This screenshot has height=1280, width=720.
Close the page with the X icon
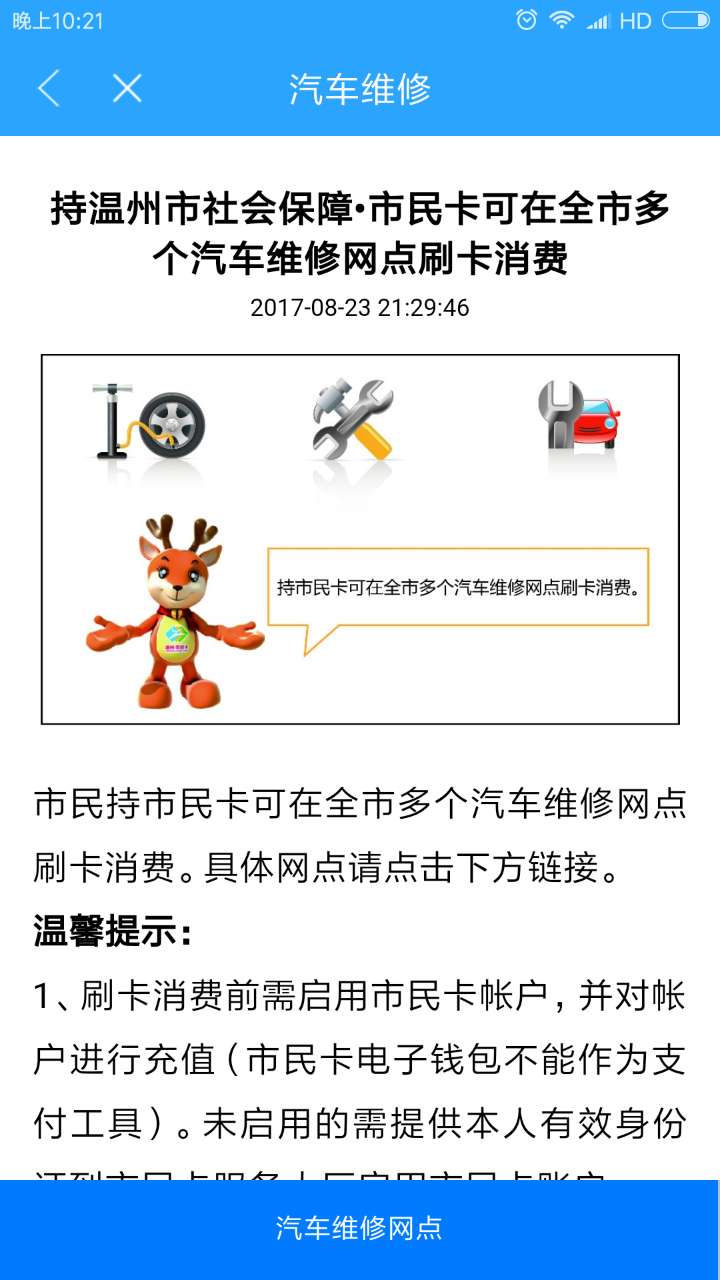click(127, 89)
